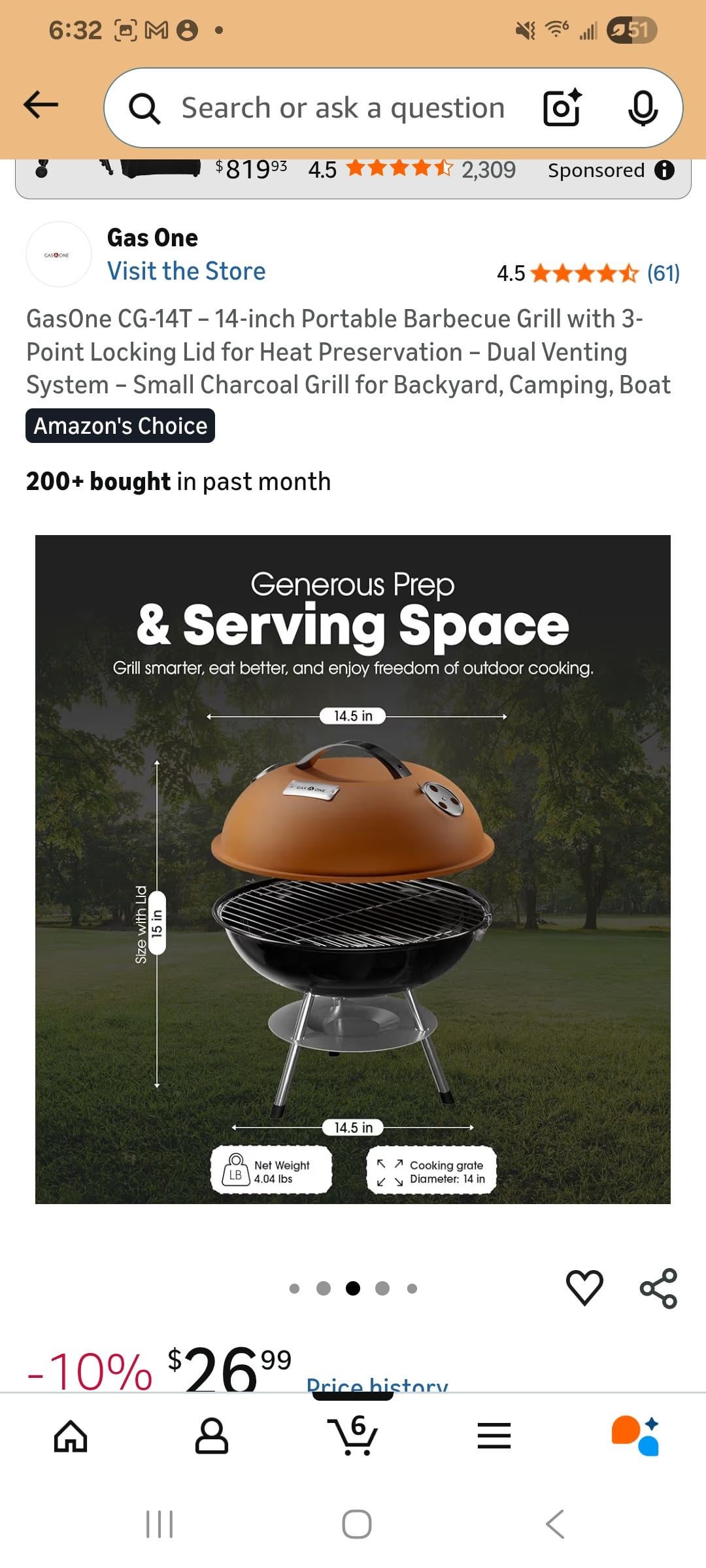This screenshot has height=1568, width=706.
Task: Open the hamburger menu tab
Action: coord(494,1436)
